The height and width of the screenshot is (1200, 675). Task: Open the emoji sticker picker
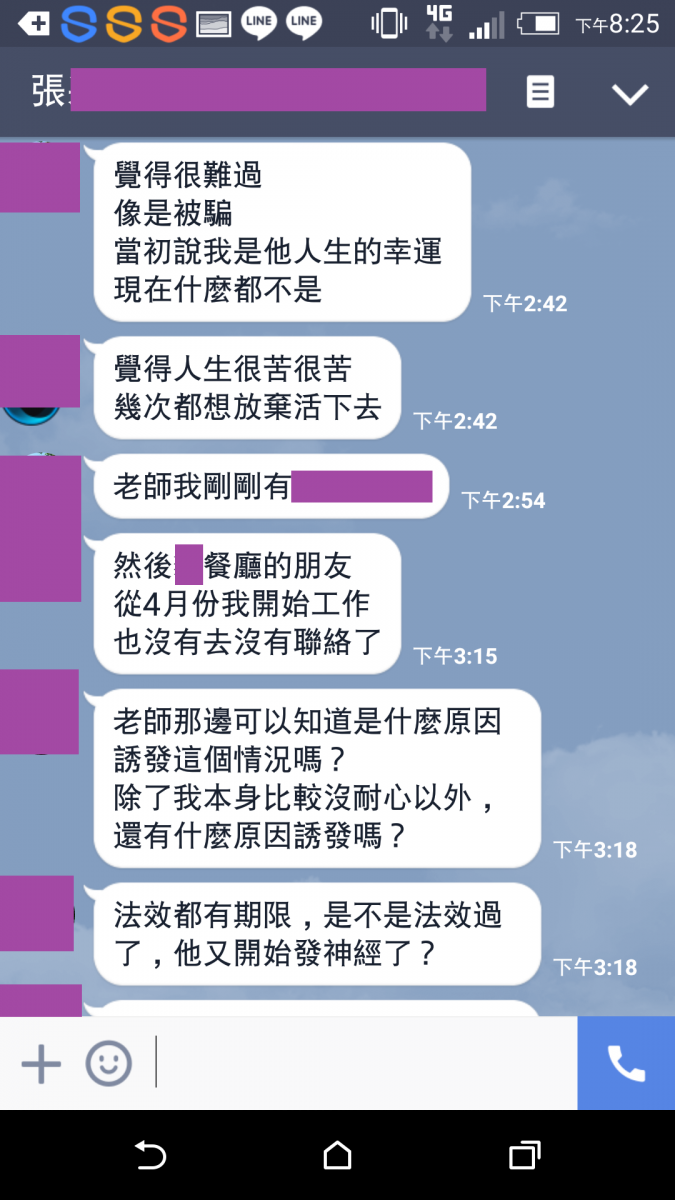(x=108, y=1064)
